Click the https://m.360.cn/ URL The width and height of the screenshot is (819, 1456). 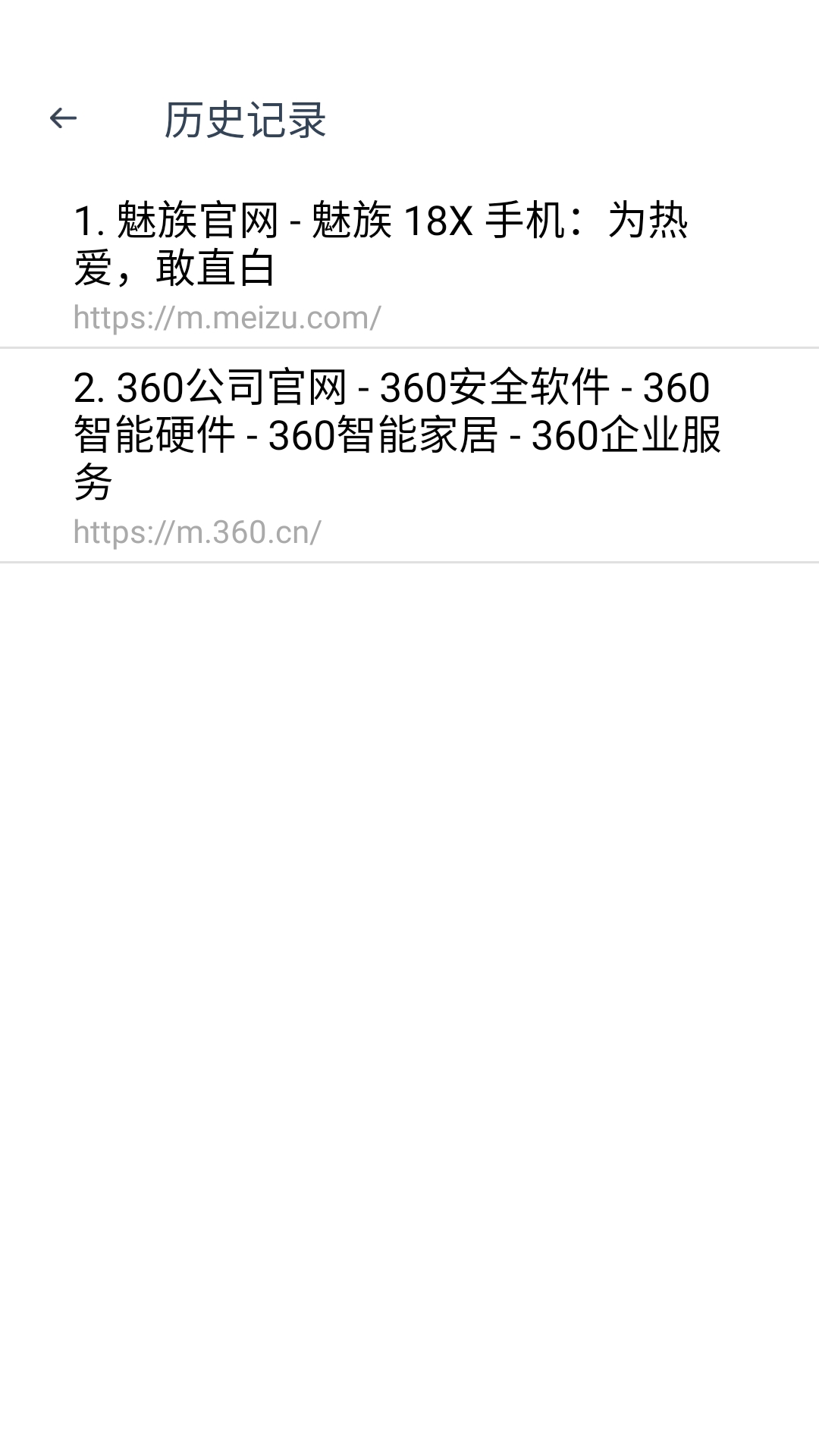pos(196,531)
